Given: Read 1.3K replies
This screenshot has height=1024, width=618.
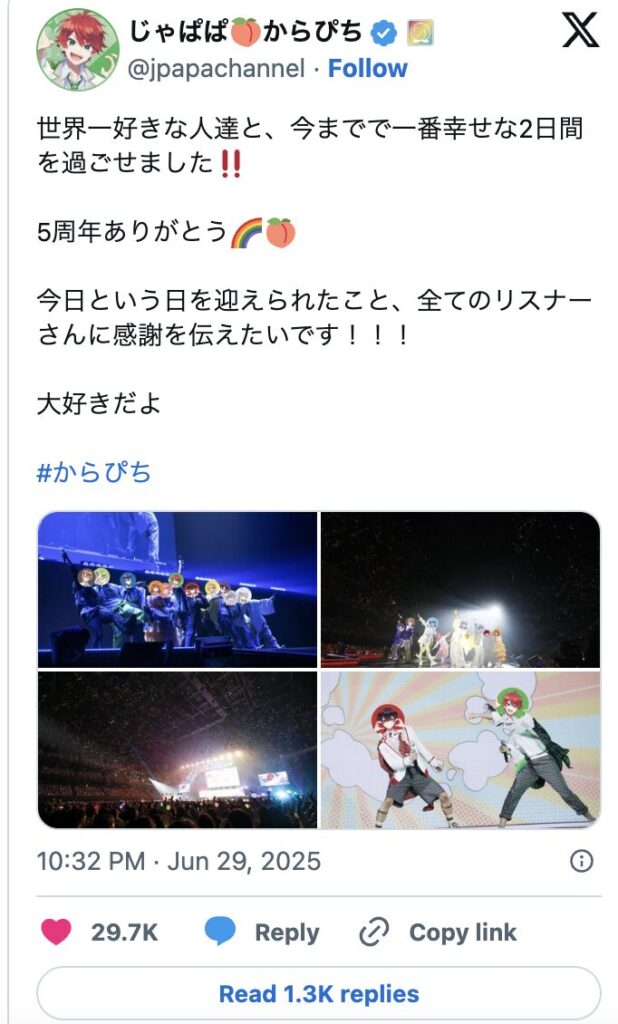Looking at the screenshot, I should 318,993.
